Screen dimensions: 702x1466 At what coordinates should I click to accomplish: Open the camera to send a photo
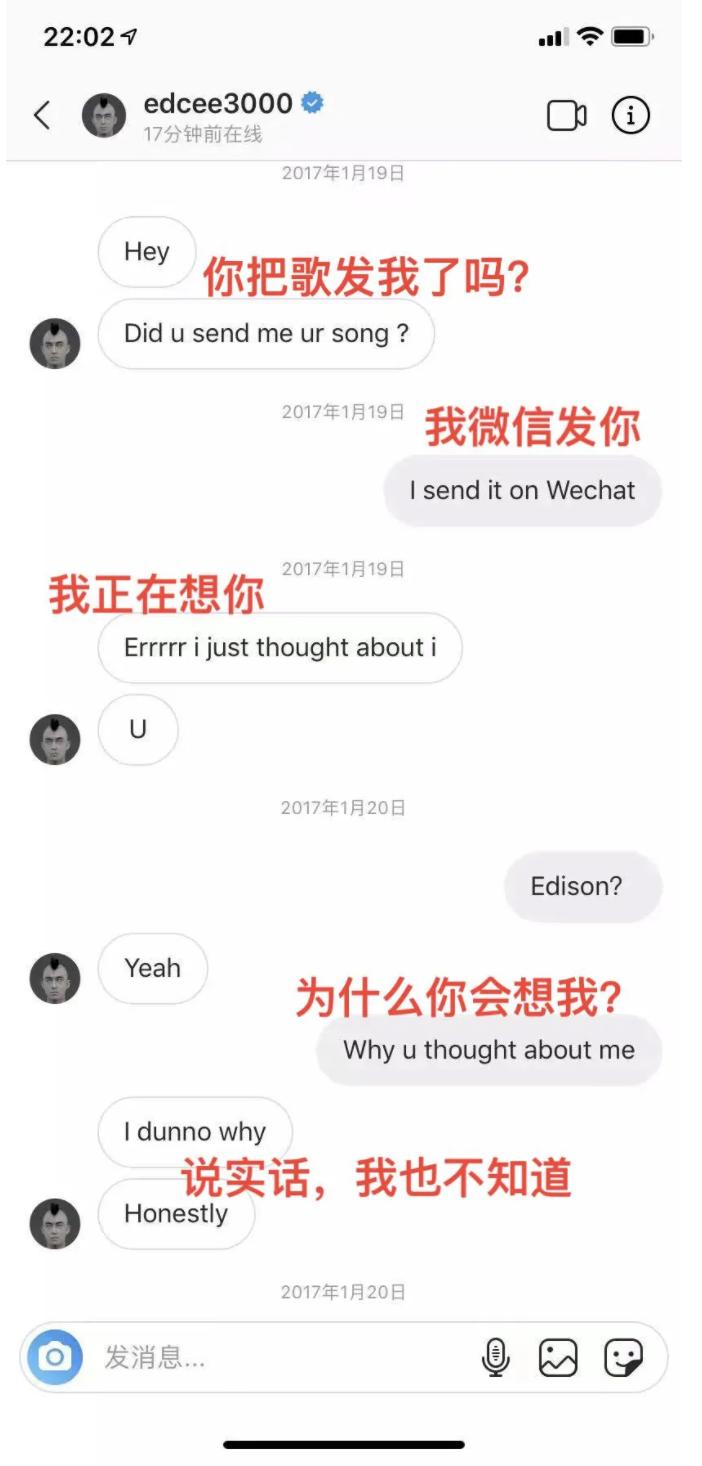[54, 1357]
